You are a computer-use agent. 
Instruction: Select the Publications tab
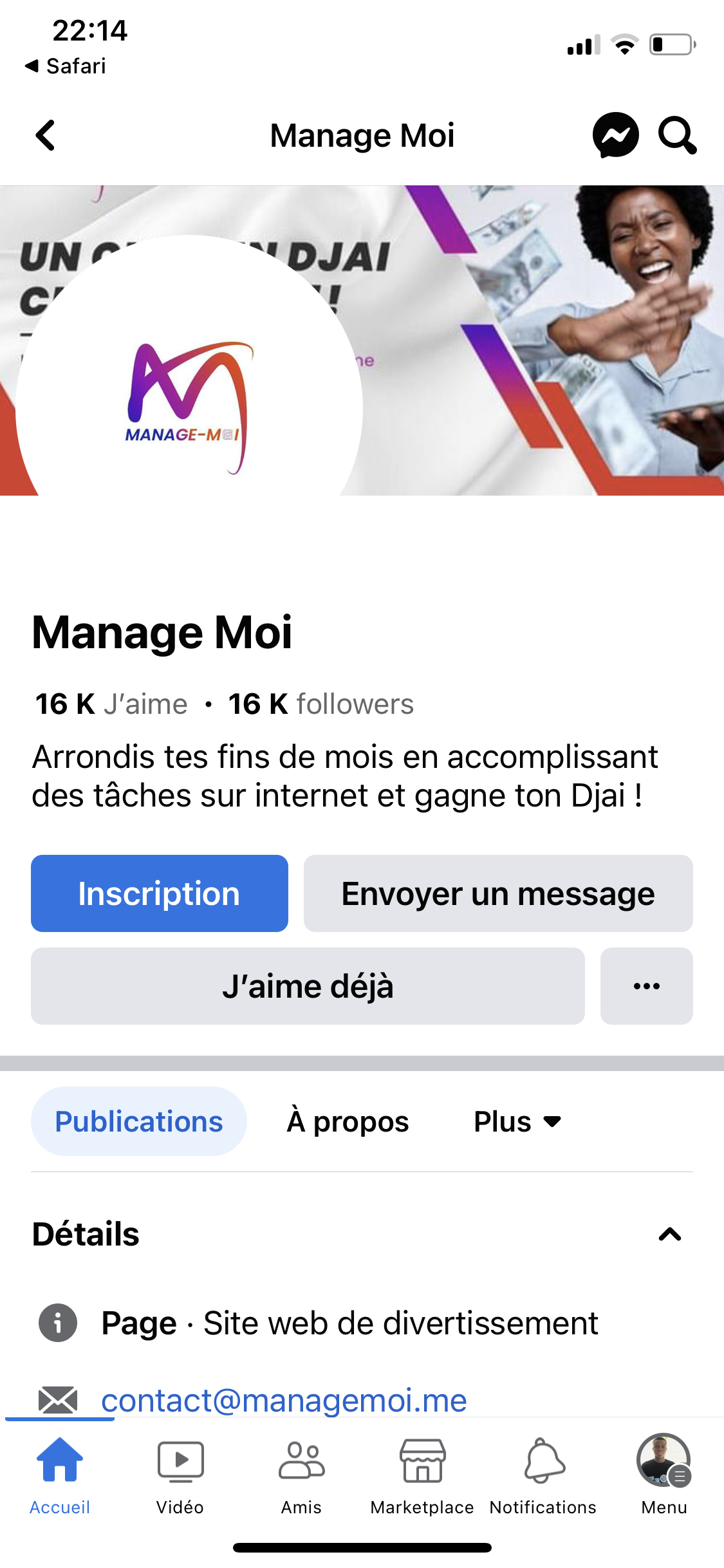pos(138,1121)
